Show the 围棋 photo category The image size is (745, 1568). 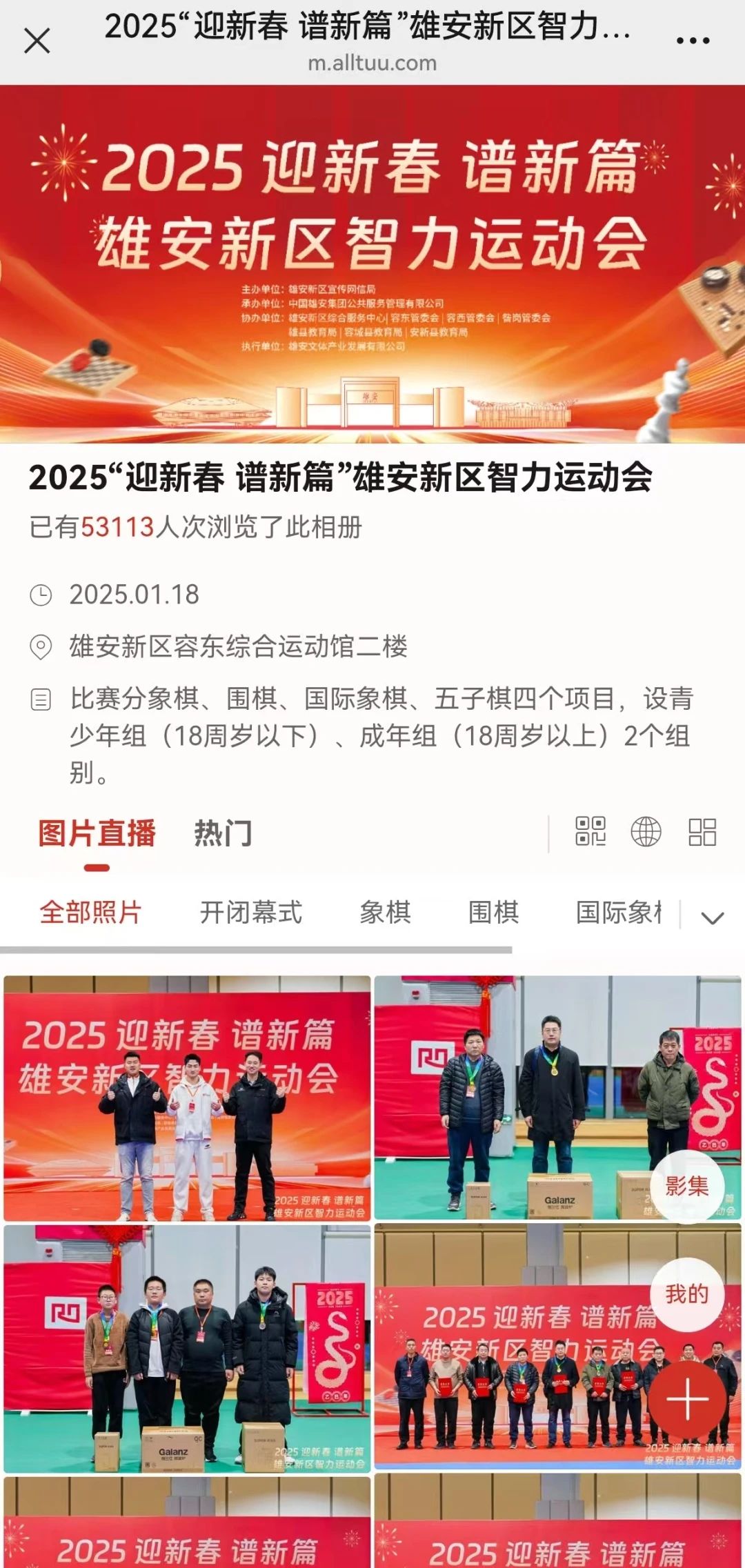[494, 912]
